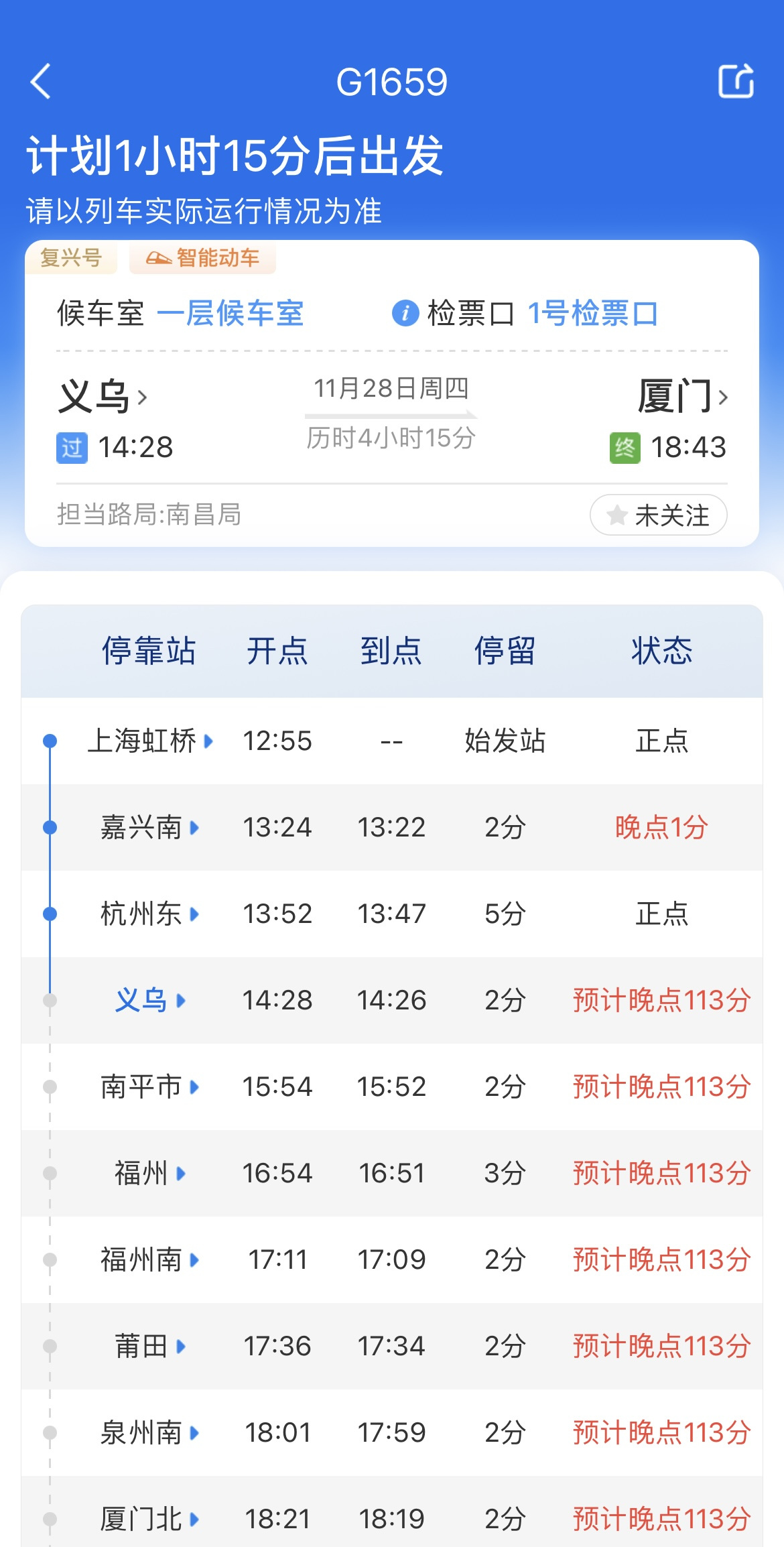Open arrival station 厦门 details
The image size is (784, 1547).
point(682,396)
